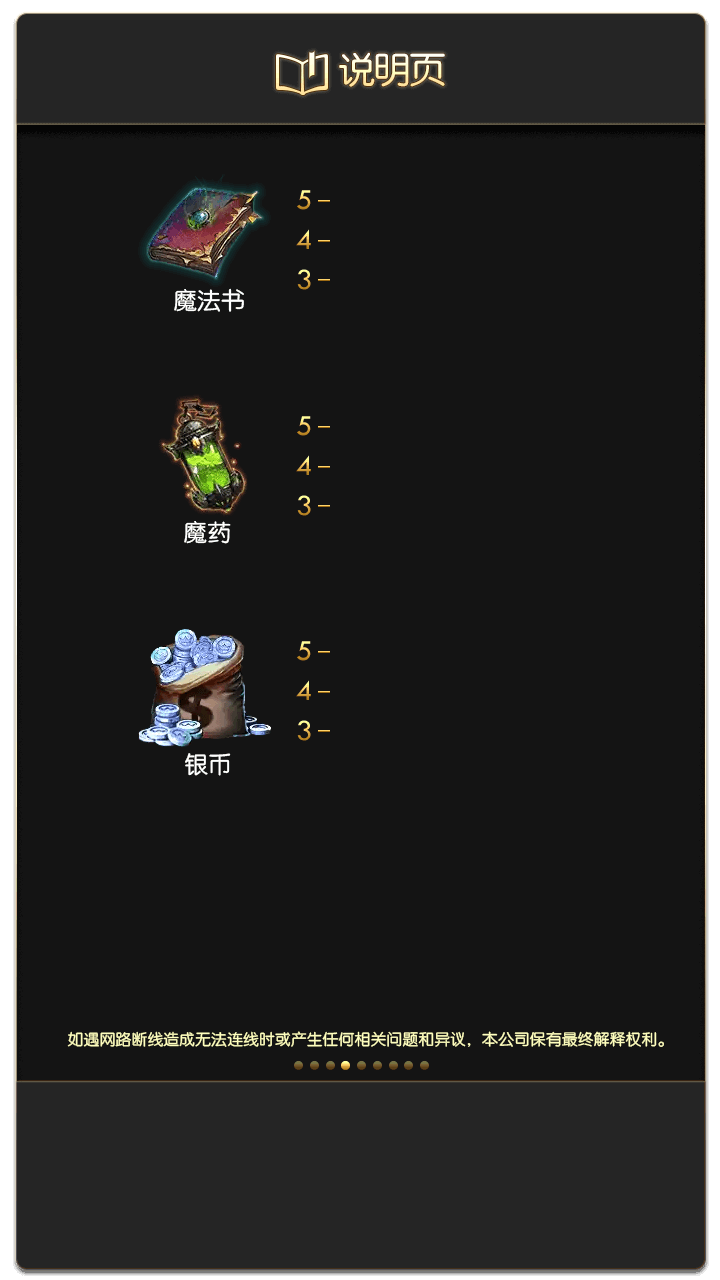Go to the last page indicator dot
This screenshot has height=1280, width=720.
pos(424,1065)
